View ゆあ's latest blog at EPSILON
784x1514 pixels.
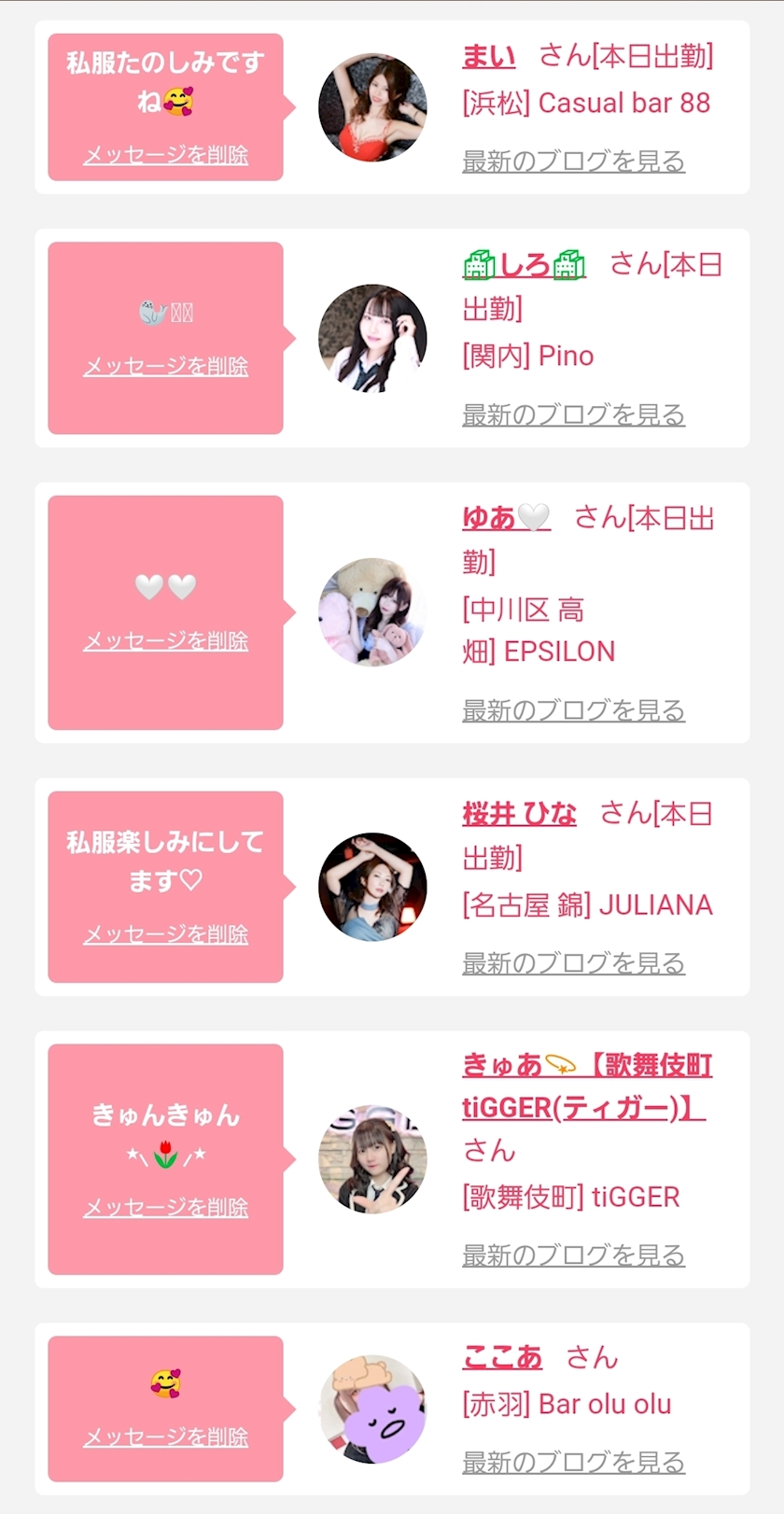pos(574,710)
